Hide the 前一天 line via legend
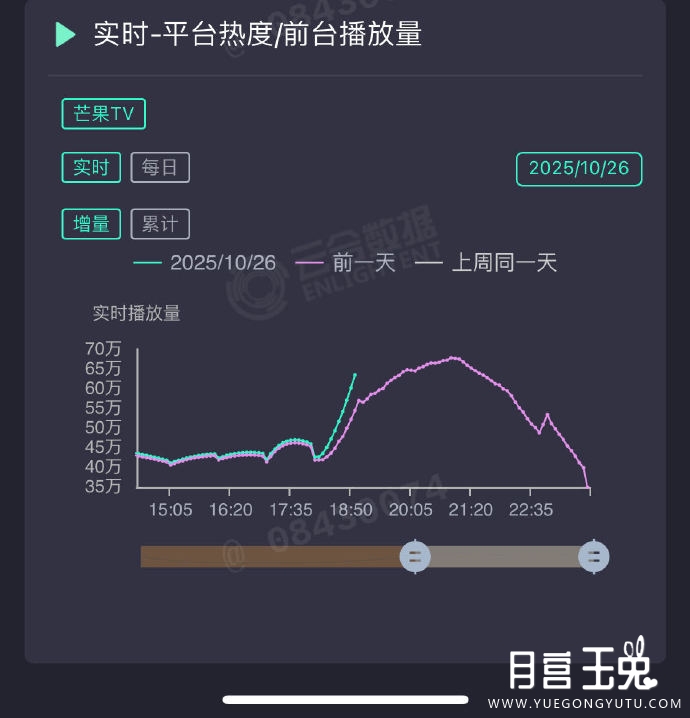Image resolution: width=690 pixels, height=718 pixels. pos(346,263)
